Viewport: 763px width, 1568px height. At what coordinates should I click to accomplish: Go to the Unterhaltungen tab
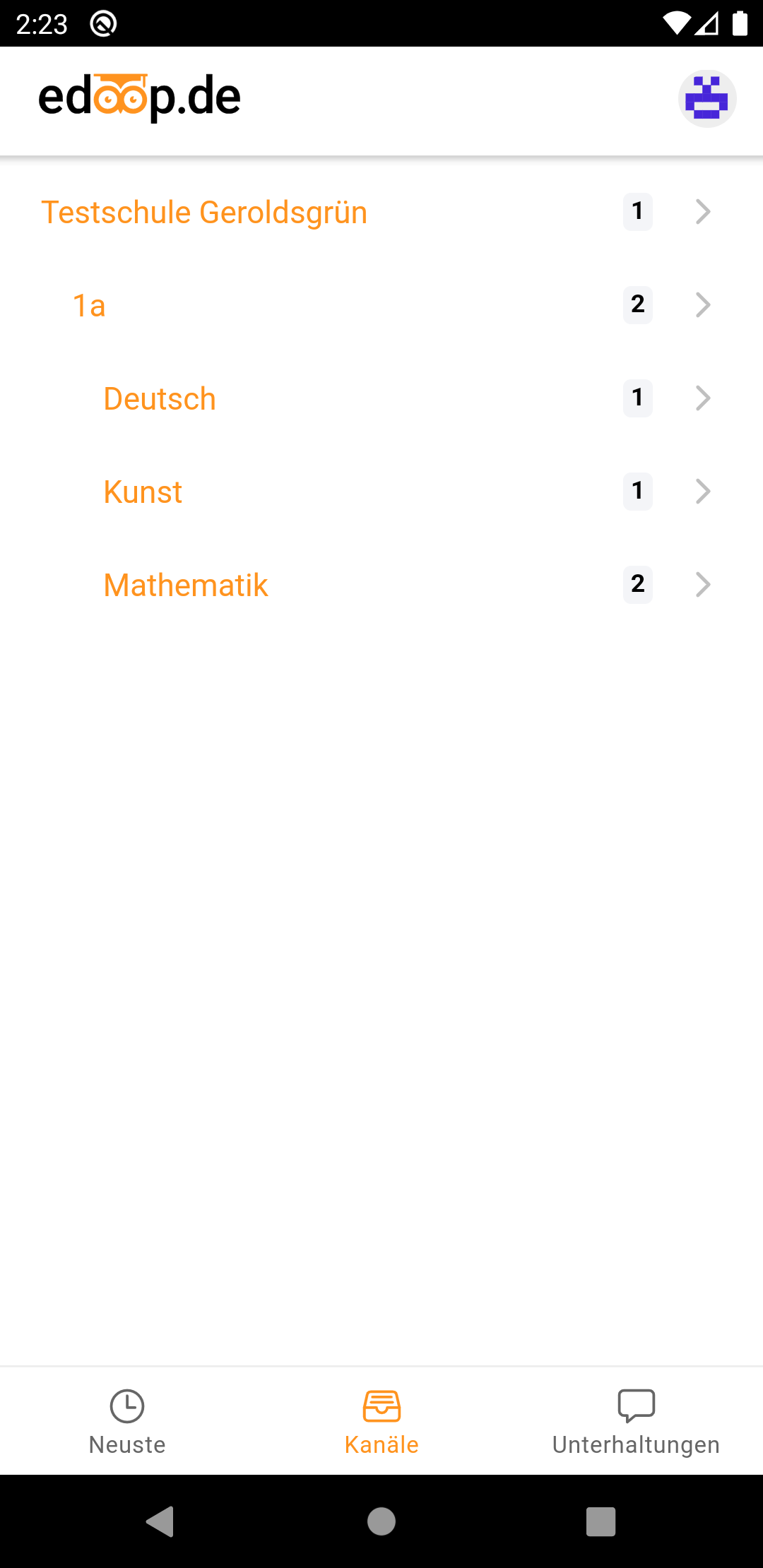pyautogui.click(x=636, y=1421)
